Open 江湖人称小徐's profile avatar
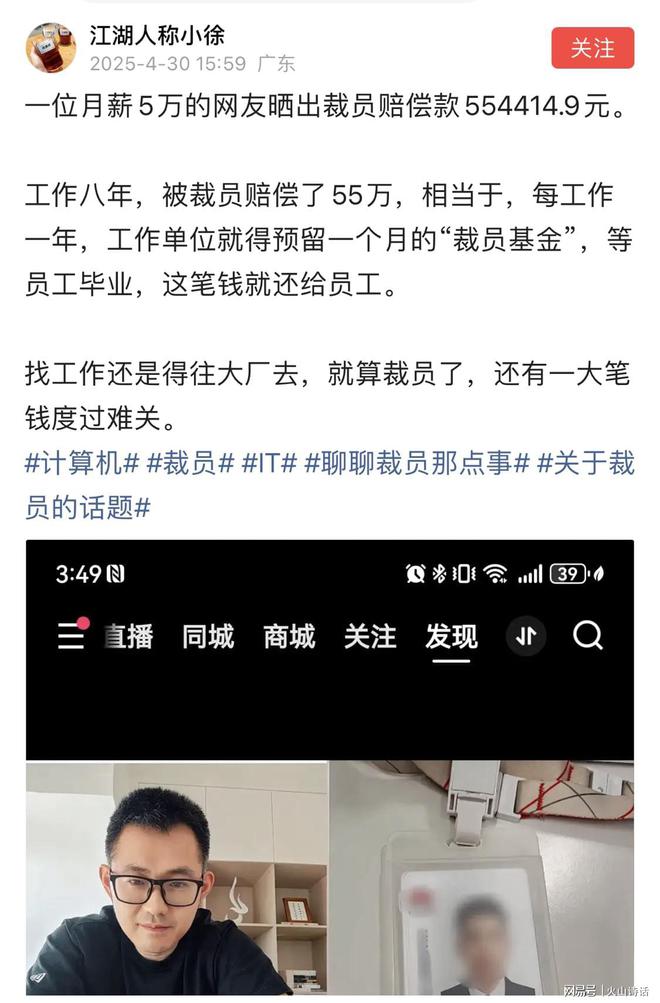660x1003 pixels. click(x=50, y=48)
